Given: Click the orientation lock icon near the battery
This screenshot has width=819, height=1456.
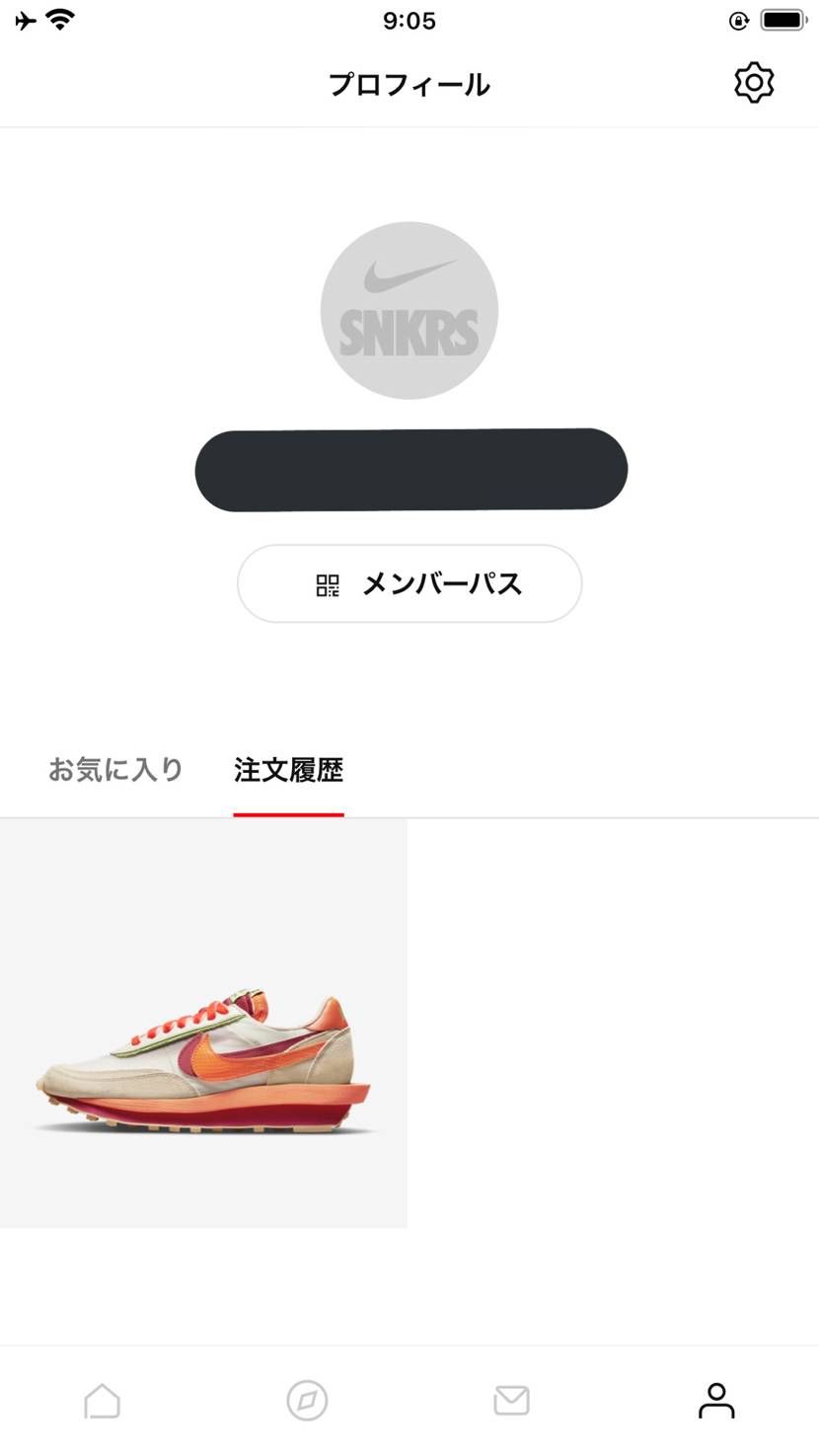Looking at the screenshot, I should pyautogui.click(x=738, y=20).
